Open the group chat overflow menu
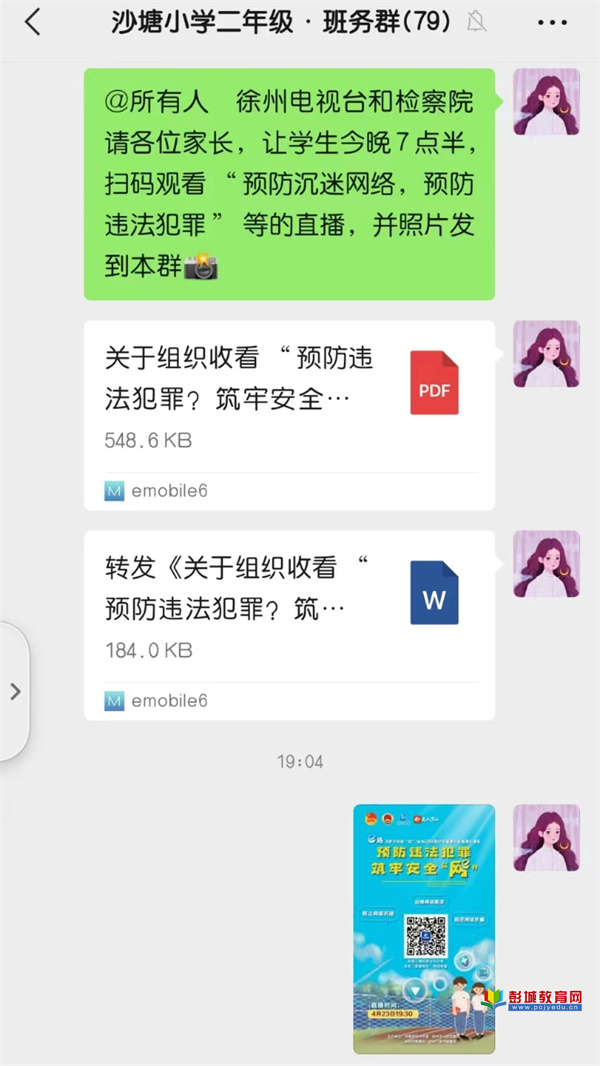Image resolution: width=600 pixels, height=1066 pixels. [552, 22]
